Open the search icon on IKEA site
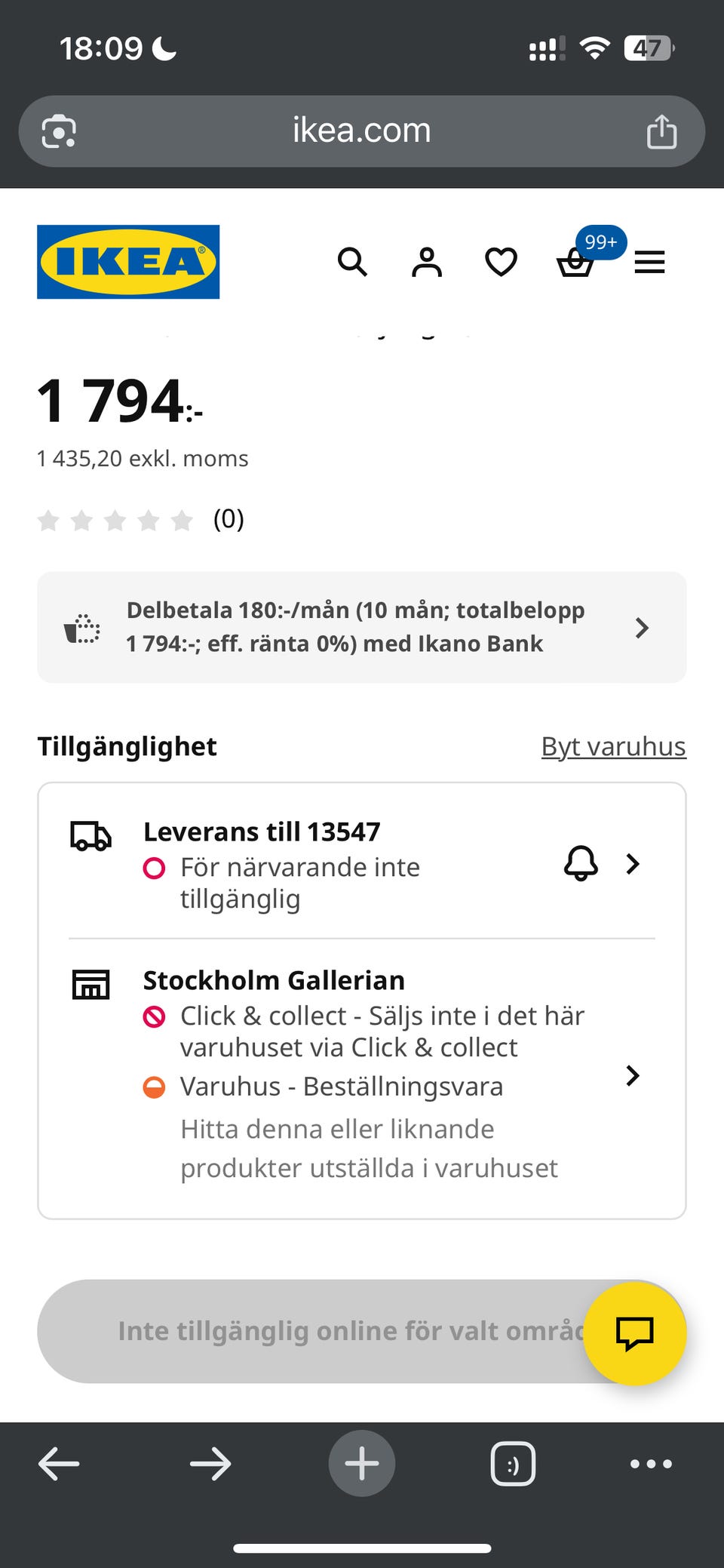The width and height of the screenshot is (724, 1568). (x=352, y=262)
